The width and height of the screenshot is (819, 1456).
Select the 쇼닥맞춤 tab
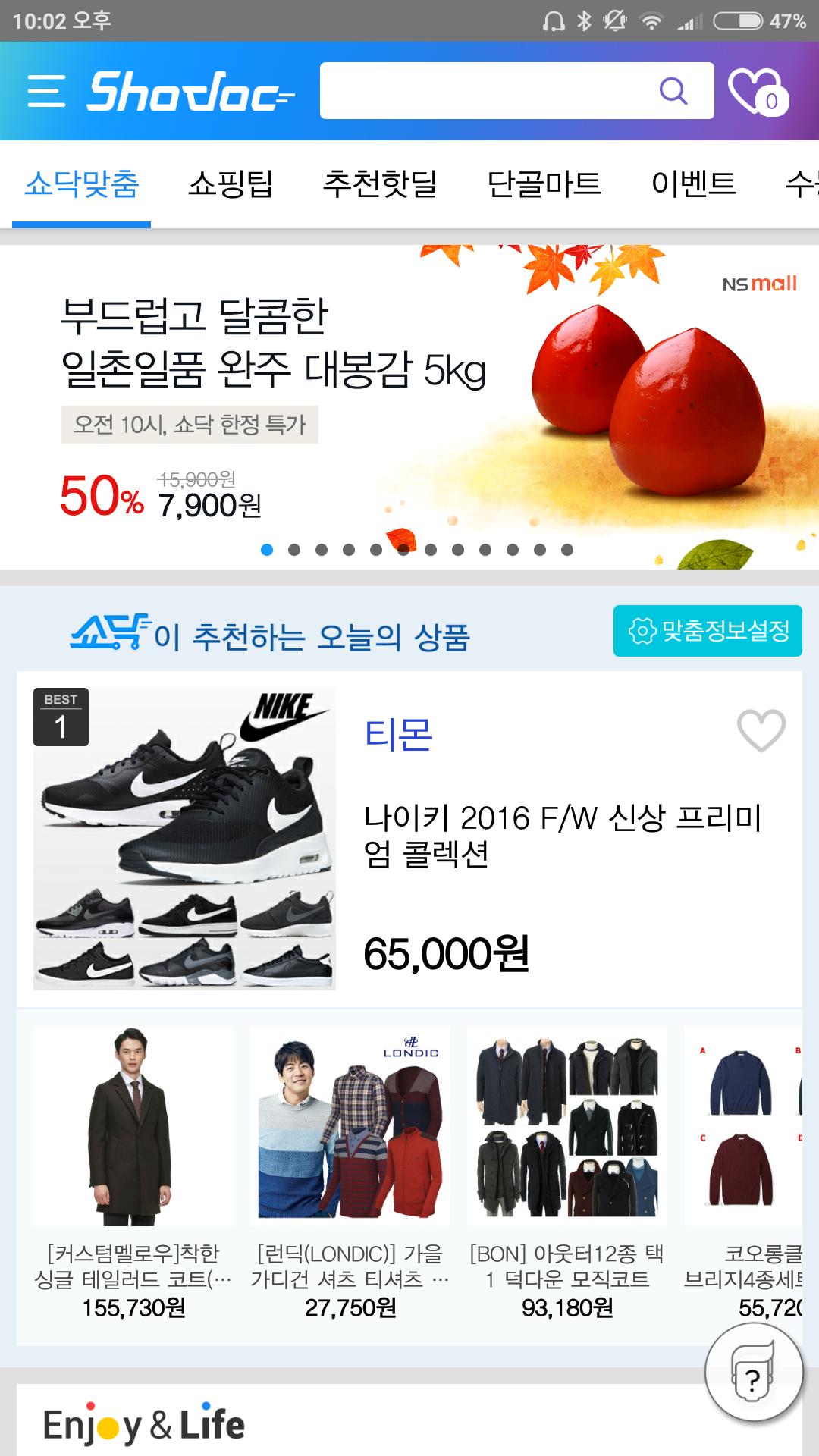82,184
